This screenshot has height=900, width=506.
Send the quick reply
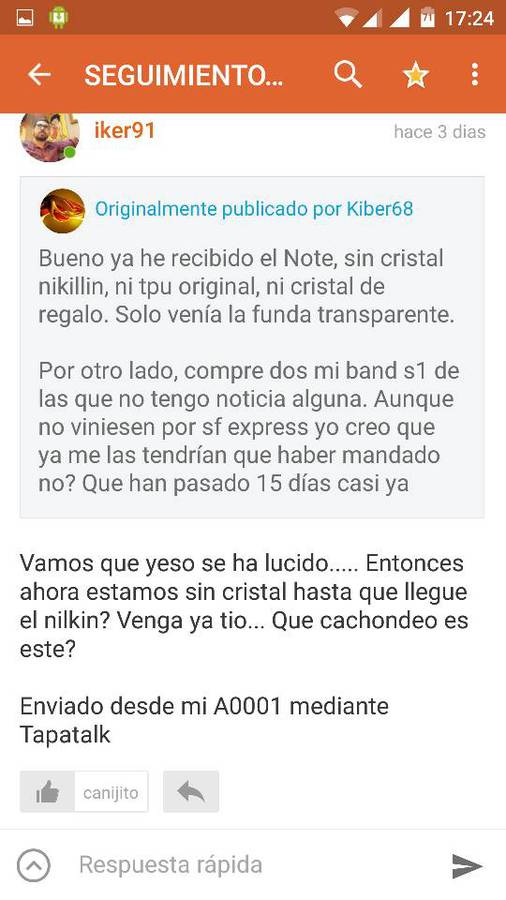tap(467, 866)
